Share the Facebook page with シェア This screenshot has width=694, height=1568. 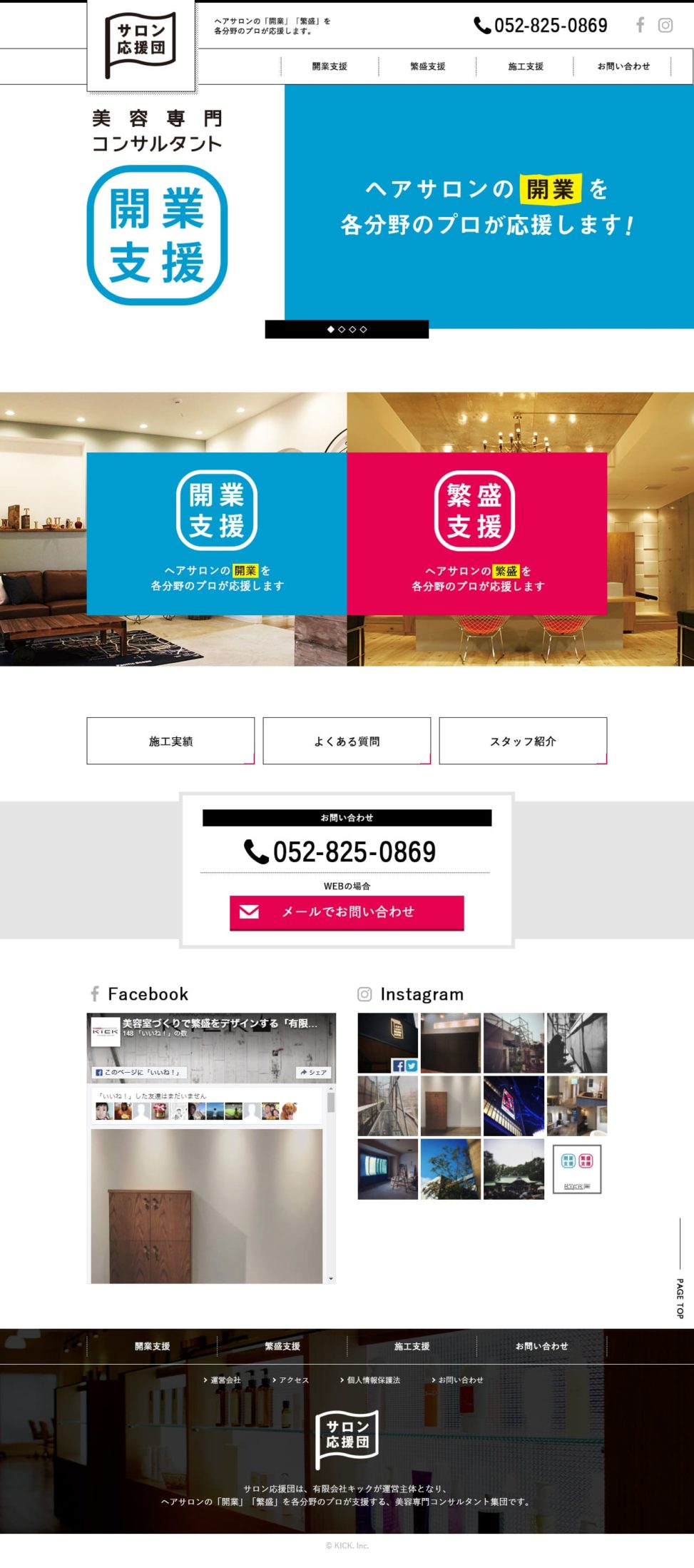tap(313, 1072)
